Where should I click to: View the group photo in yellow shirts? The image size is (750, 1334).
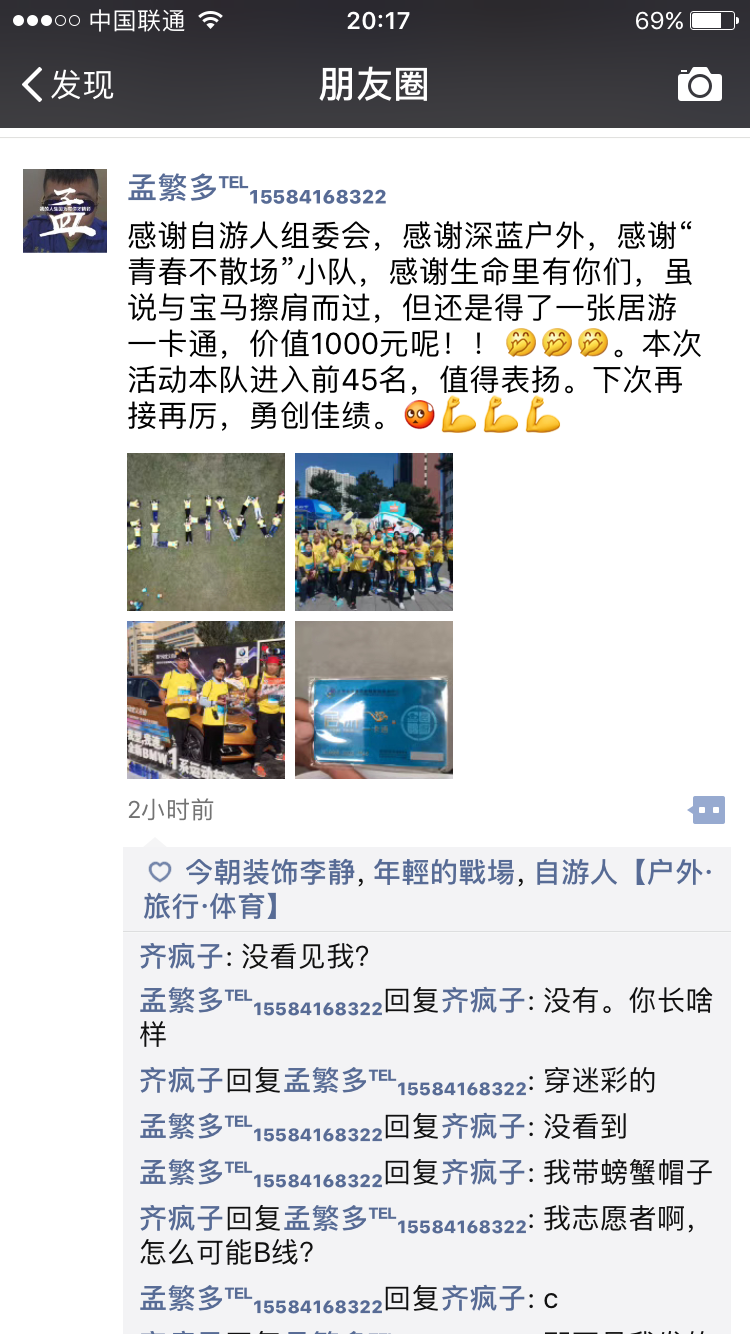(x=374, y=532)
